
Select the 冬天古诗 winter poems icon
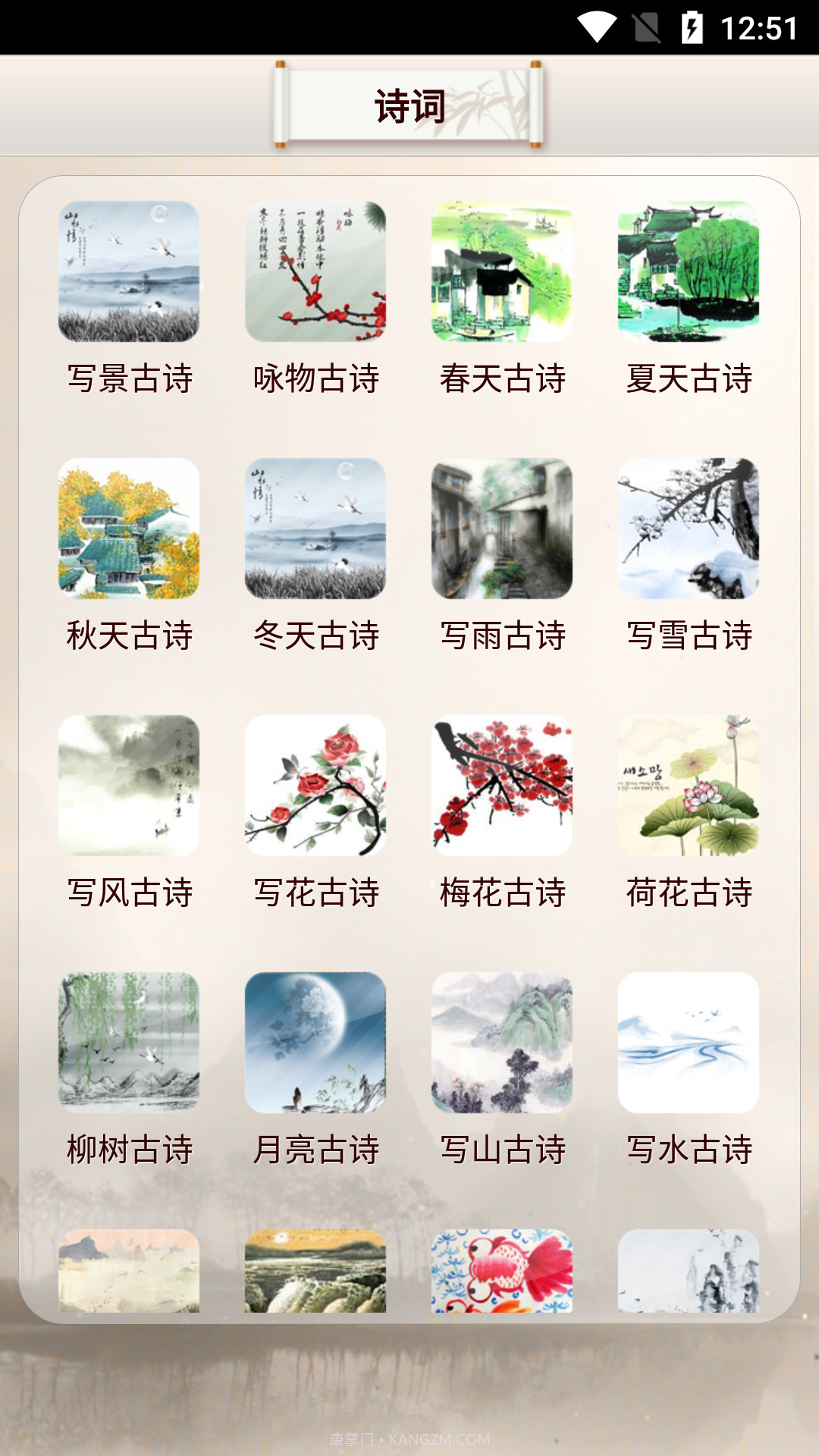point(315,529)
